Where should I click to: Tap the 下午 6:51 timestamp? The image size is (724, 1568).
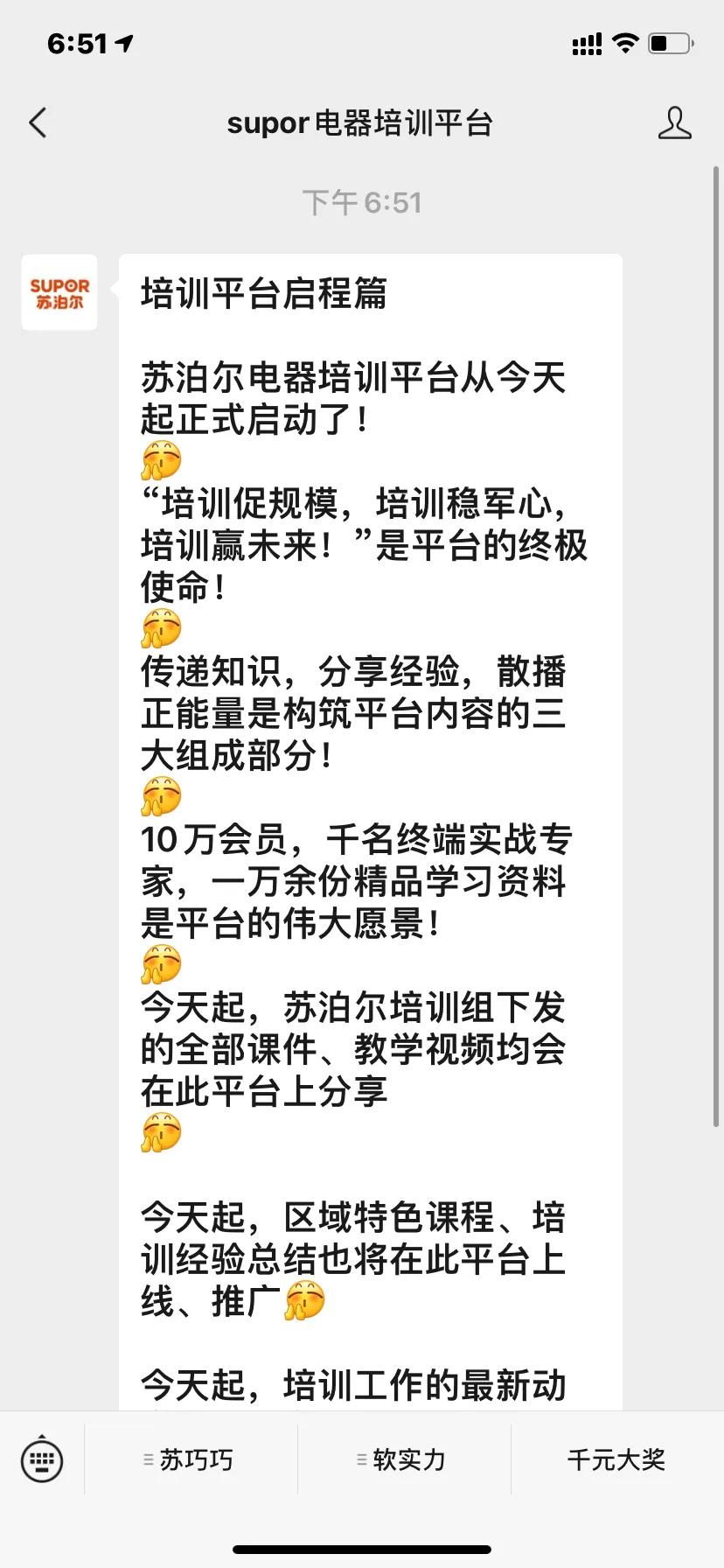tap(361, 201)
